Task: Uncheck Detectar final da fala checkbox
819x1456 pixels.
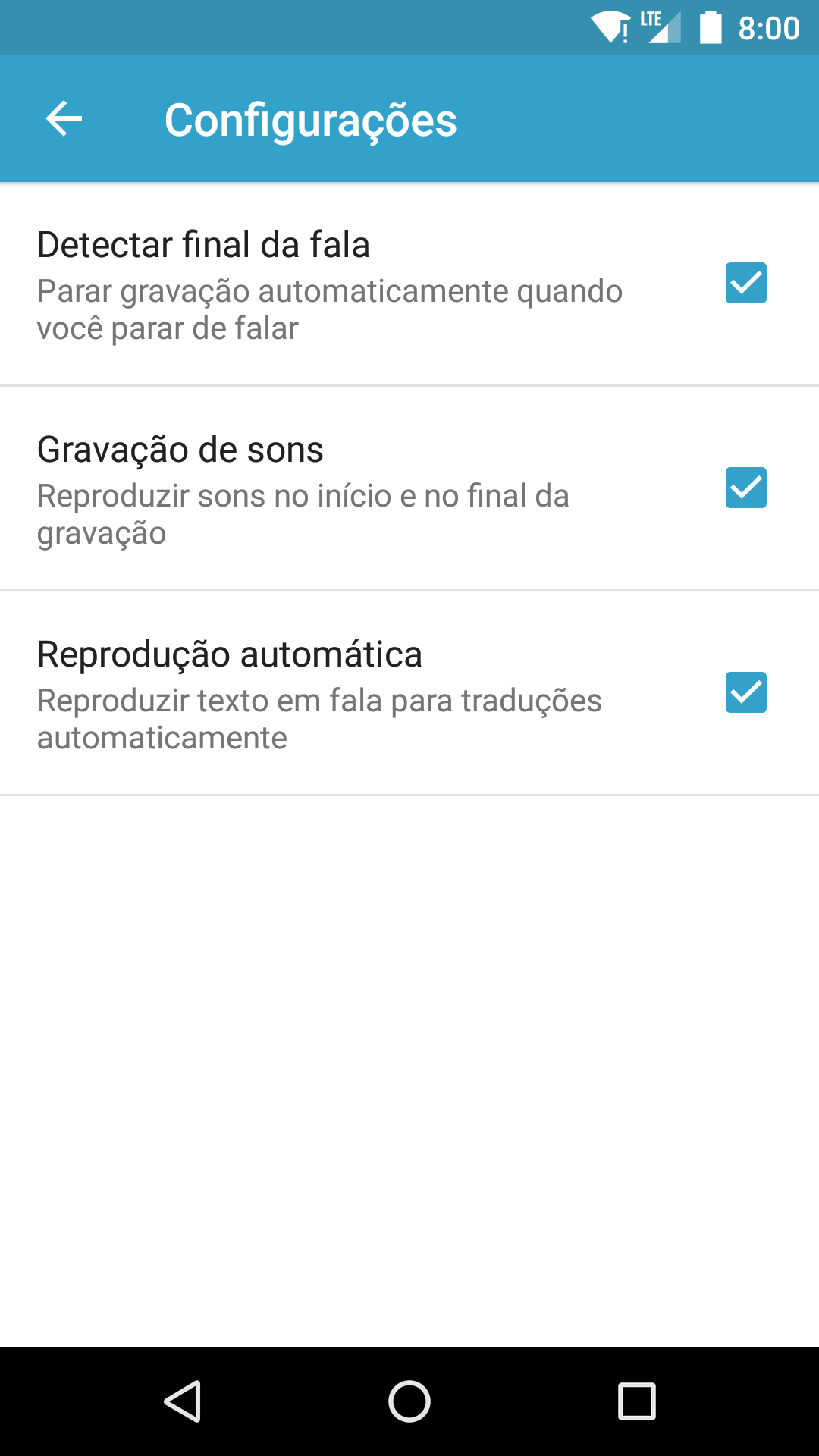Action: pyautogui.click(x=745, y=283)
